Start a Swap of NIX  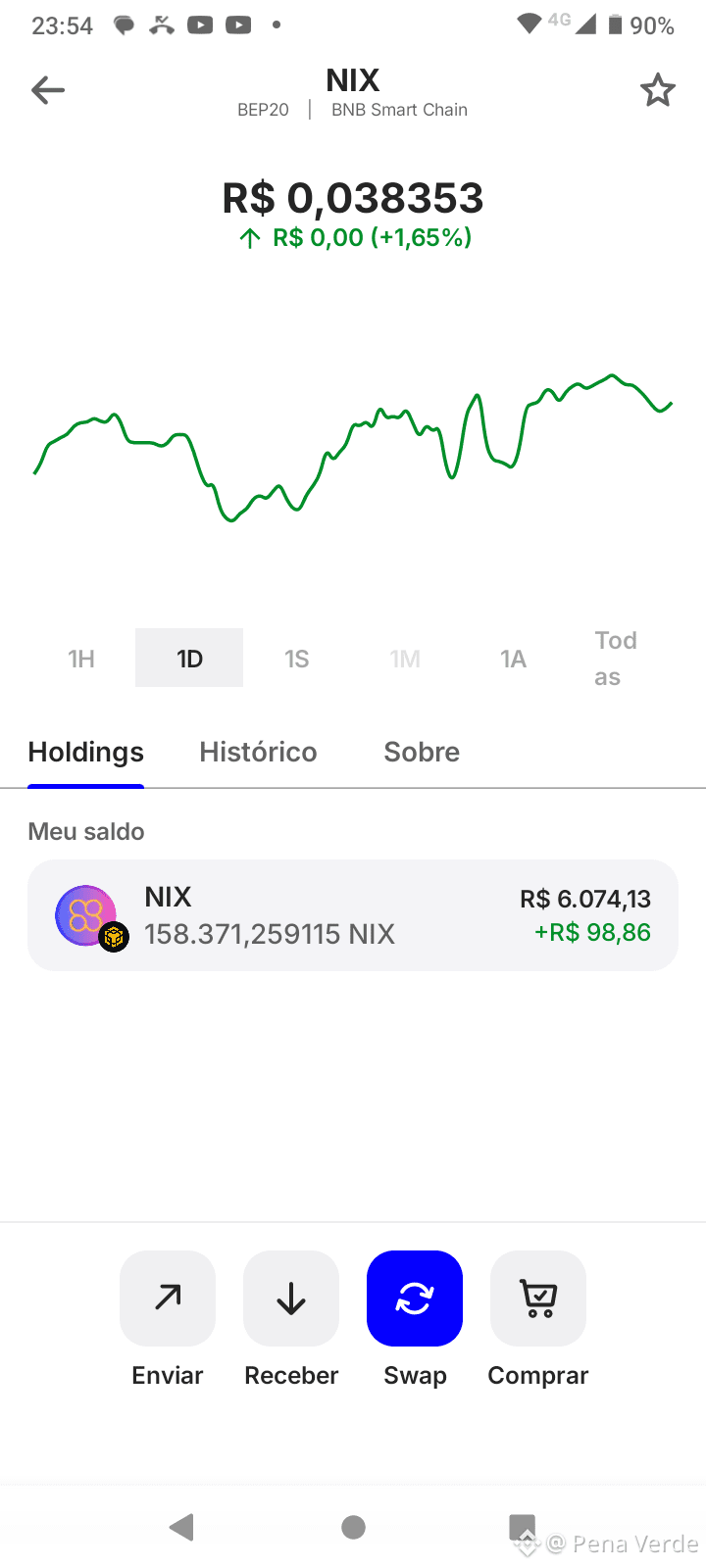(x=415, y=1298)
